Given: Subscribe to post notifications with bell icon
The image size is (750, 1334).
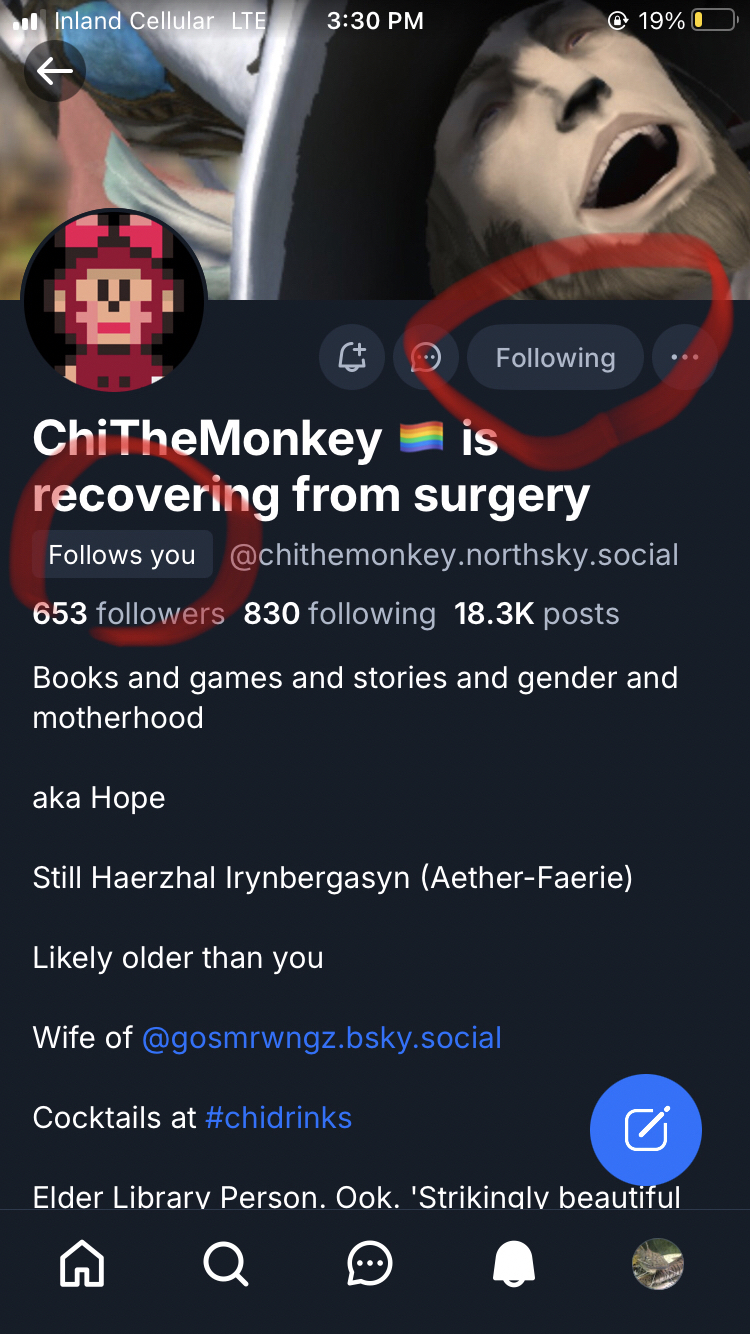Looking at the screenshot, I should [352, 357].
